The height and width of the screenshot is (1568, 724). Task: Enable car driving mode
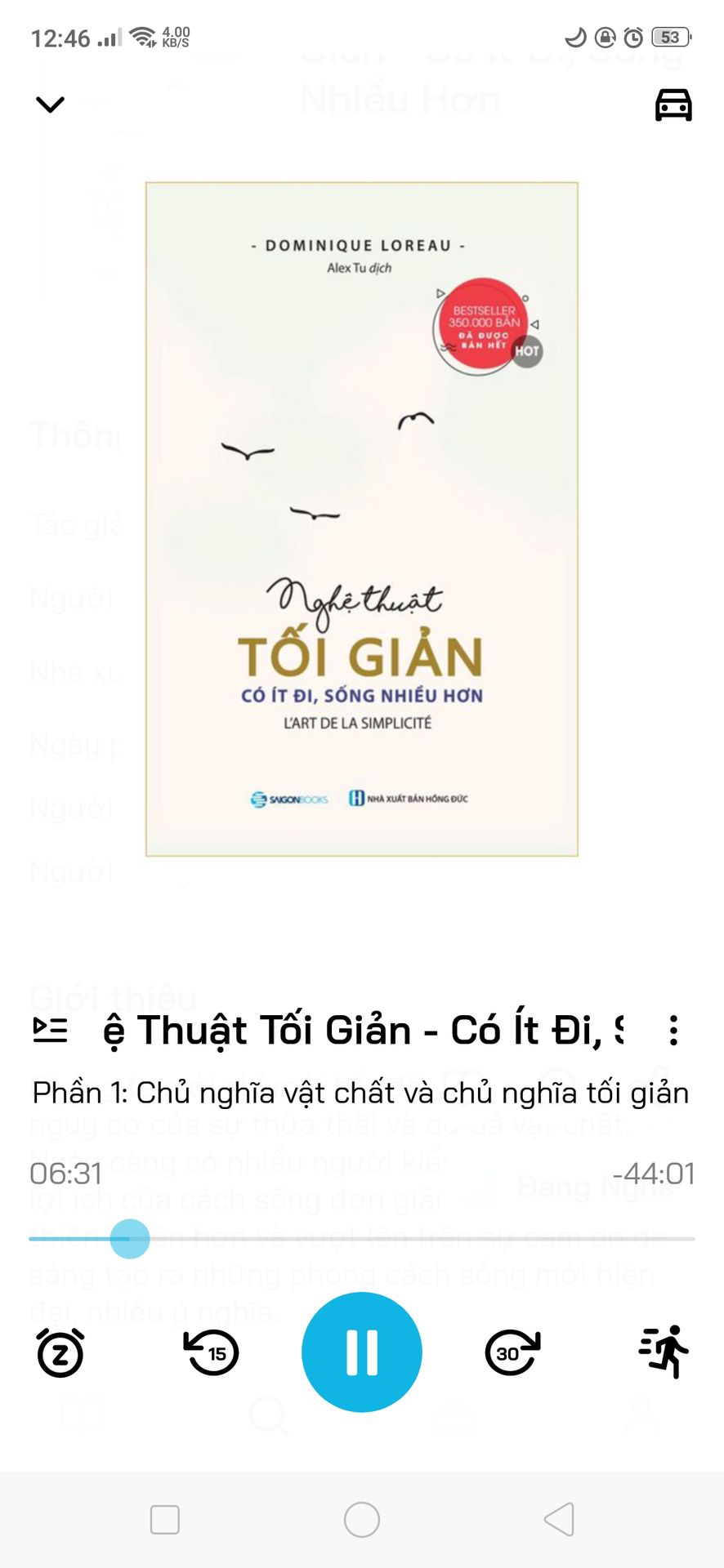pos(673,105)
